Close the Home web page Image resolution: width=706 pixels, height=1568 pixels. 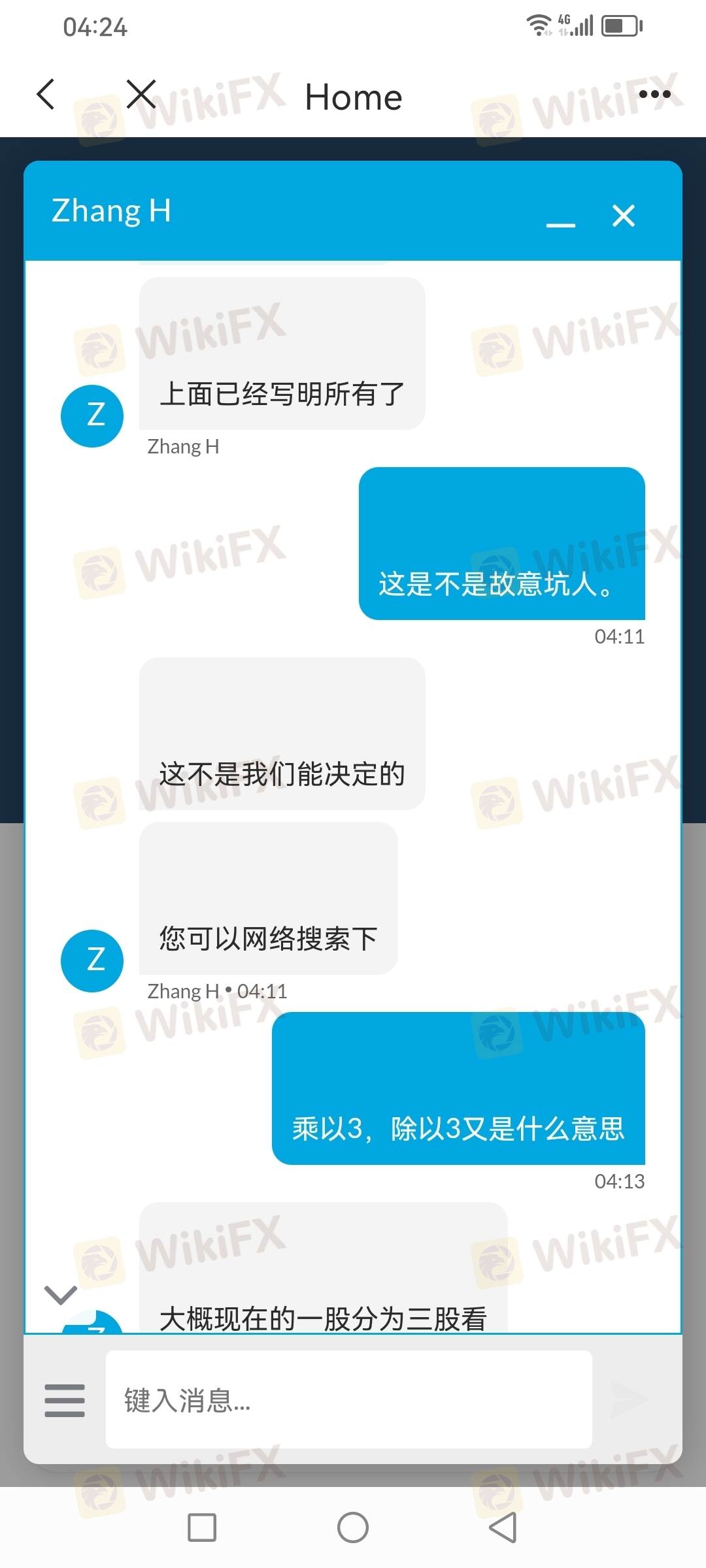[x=141, y=95]
